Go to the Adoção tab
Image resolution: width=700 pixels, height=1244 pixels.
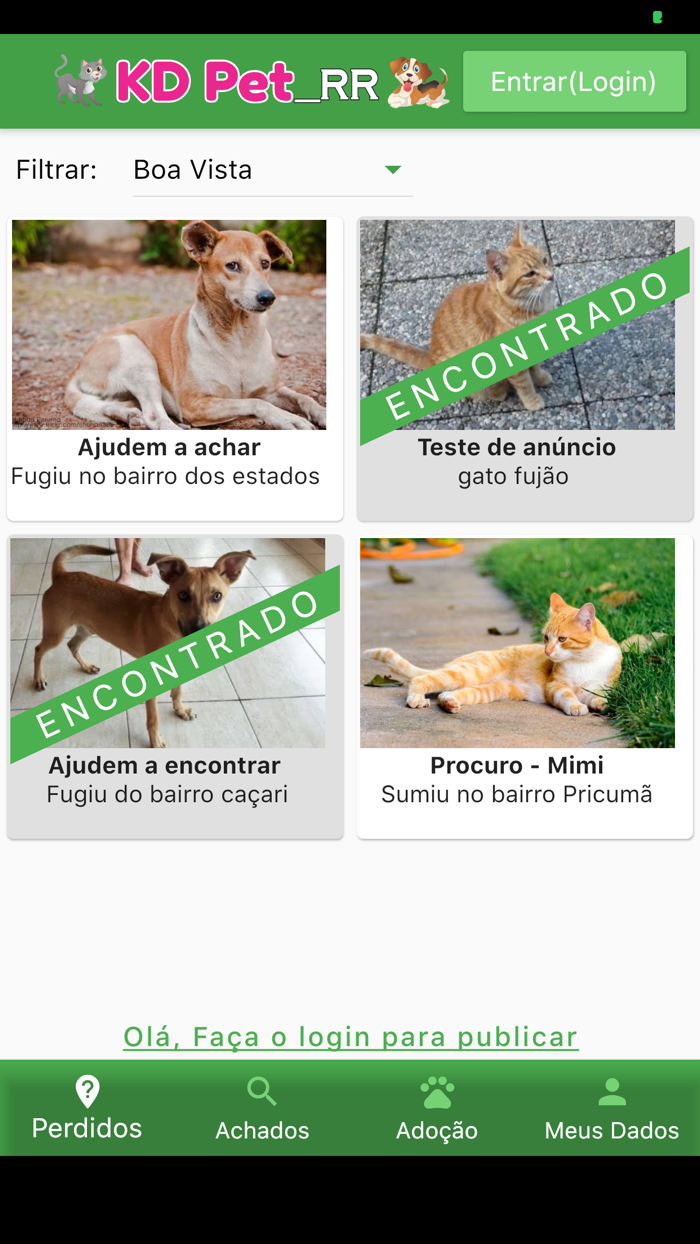pos(437,1108)
